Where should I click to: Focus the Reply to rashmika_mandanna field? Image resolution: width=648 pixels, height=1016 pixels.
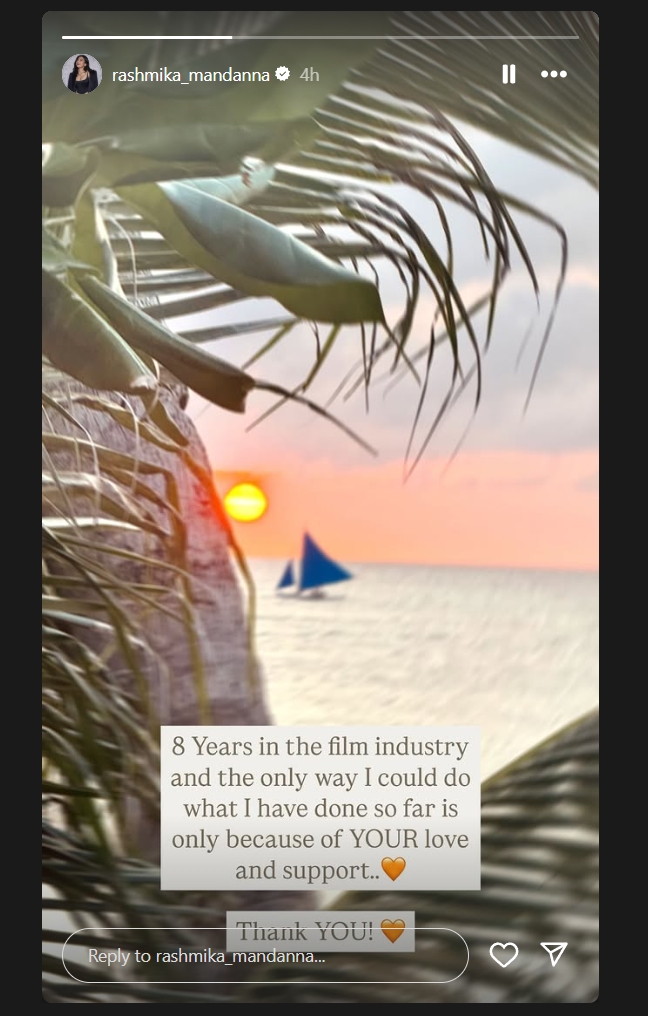(x=265, y=956)
